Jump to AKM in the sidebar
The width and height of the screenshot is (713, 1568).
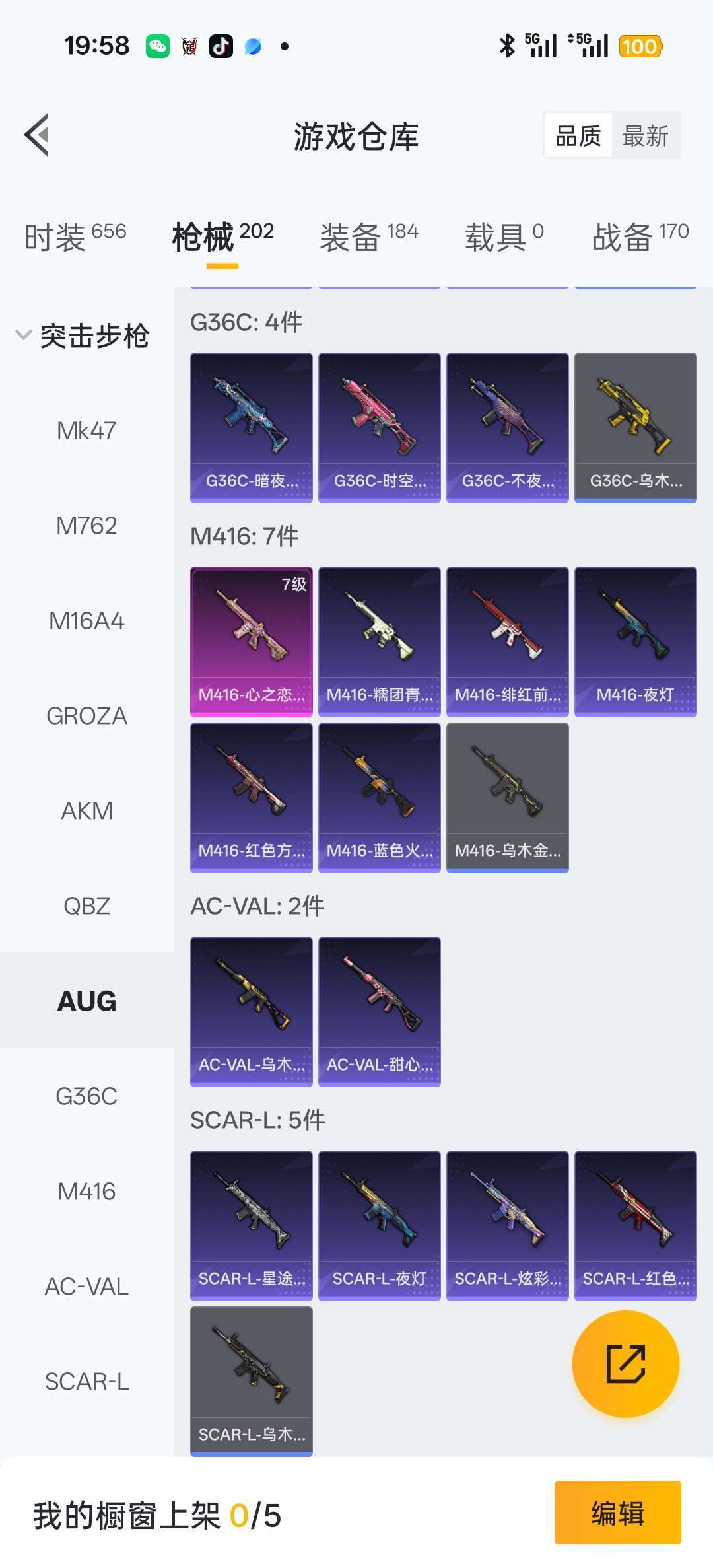[x=86, y=811]
